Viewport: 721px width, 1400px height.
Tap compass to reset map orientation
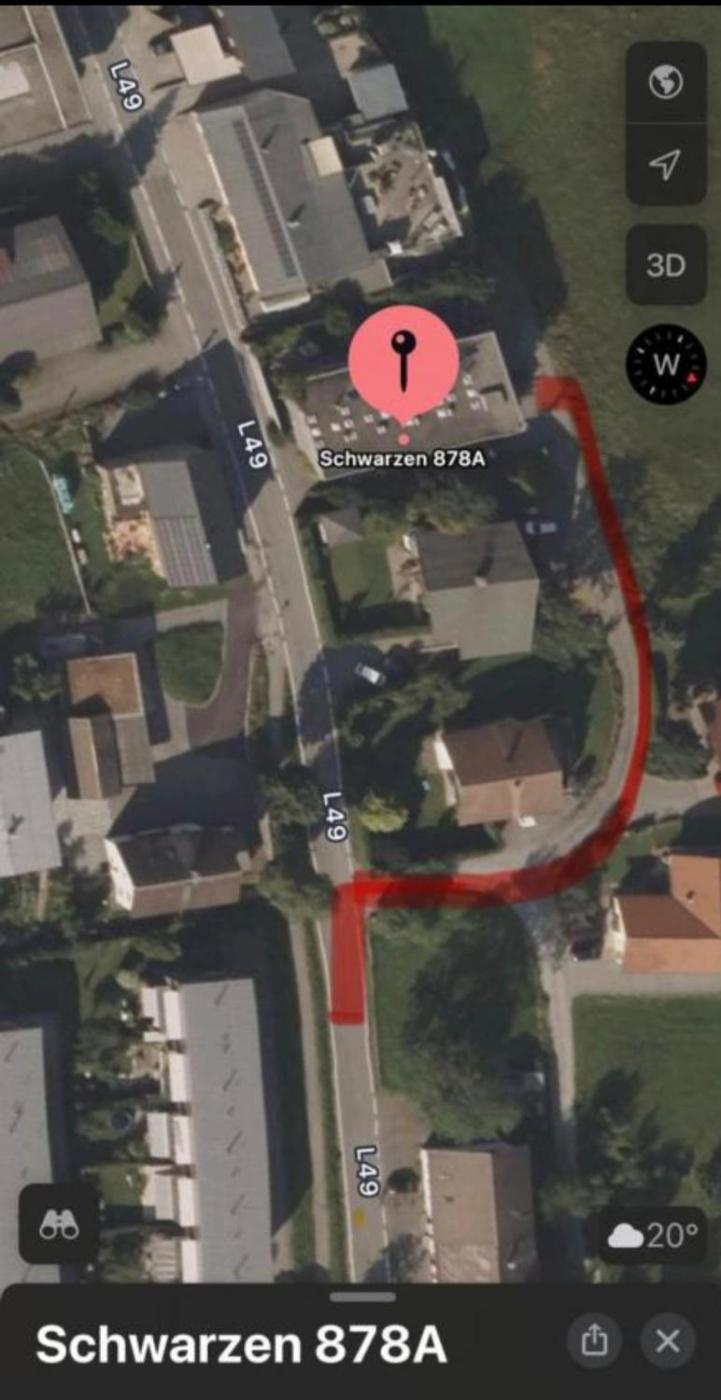pos(666,364)
